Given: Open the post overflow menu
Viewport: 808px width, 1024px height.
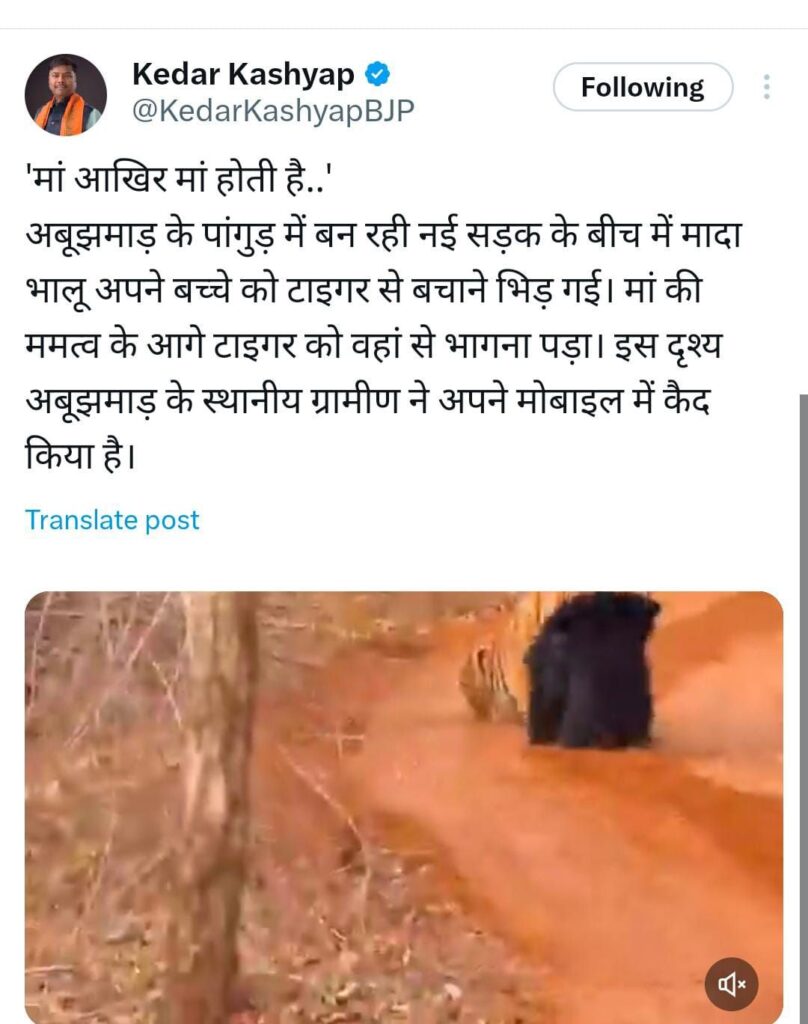Looking at the screenshot, I should tap(766, 87).
